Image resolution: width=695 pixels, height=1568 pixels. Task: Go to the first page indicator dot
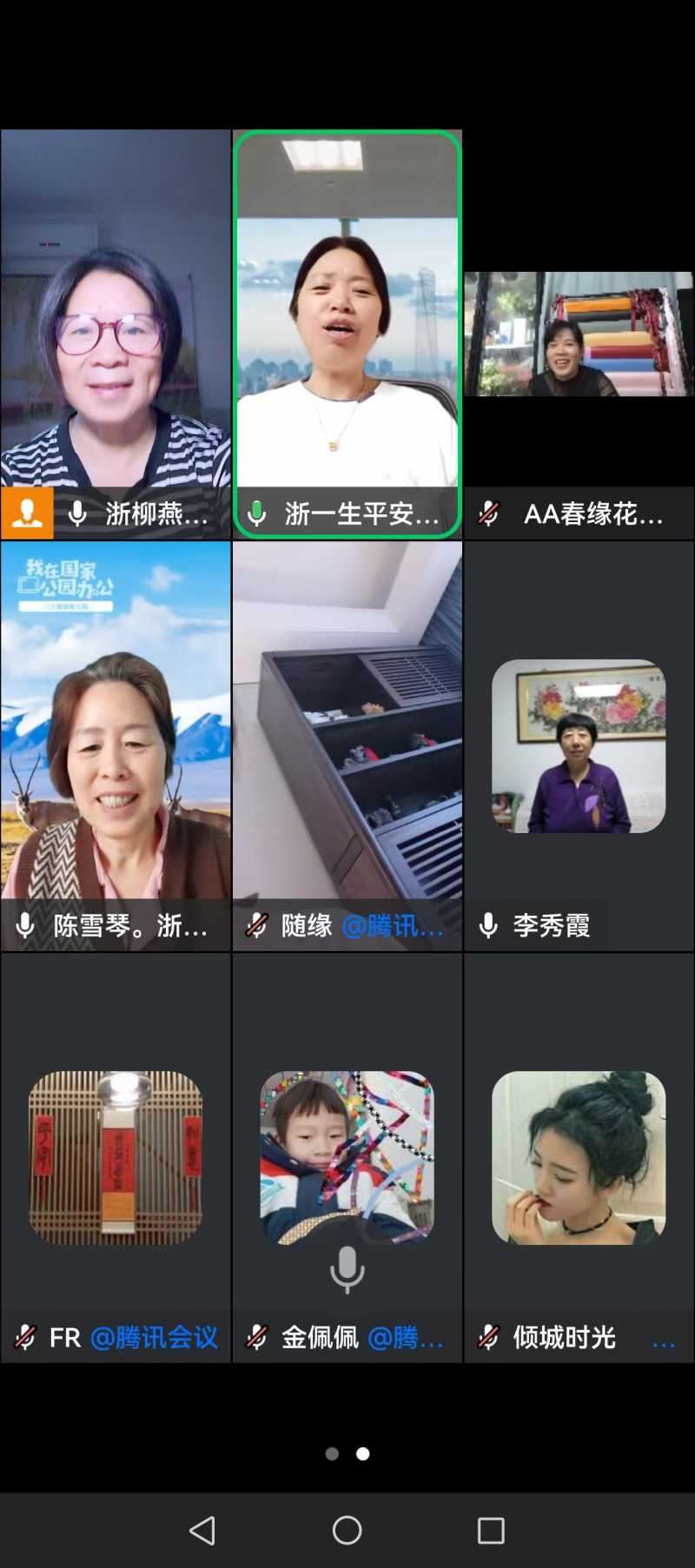tap(332, 1453)
